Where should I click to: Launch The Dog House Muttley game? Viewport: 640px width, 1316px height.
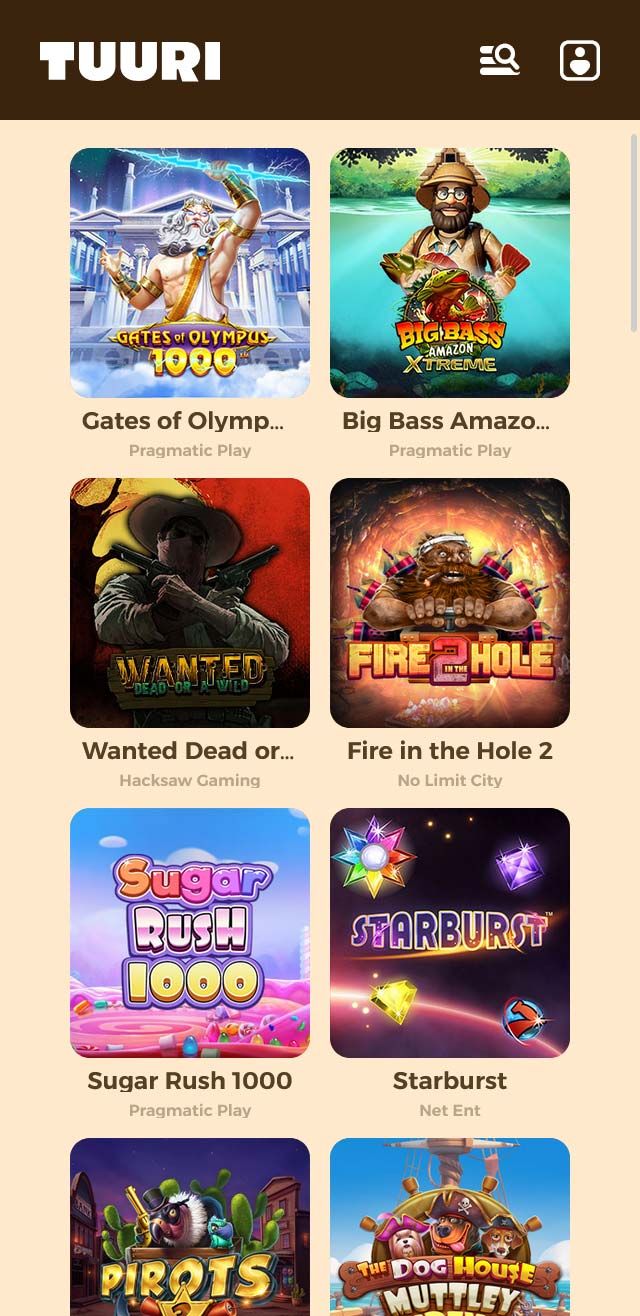(450, 1228)
